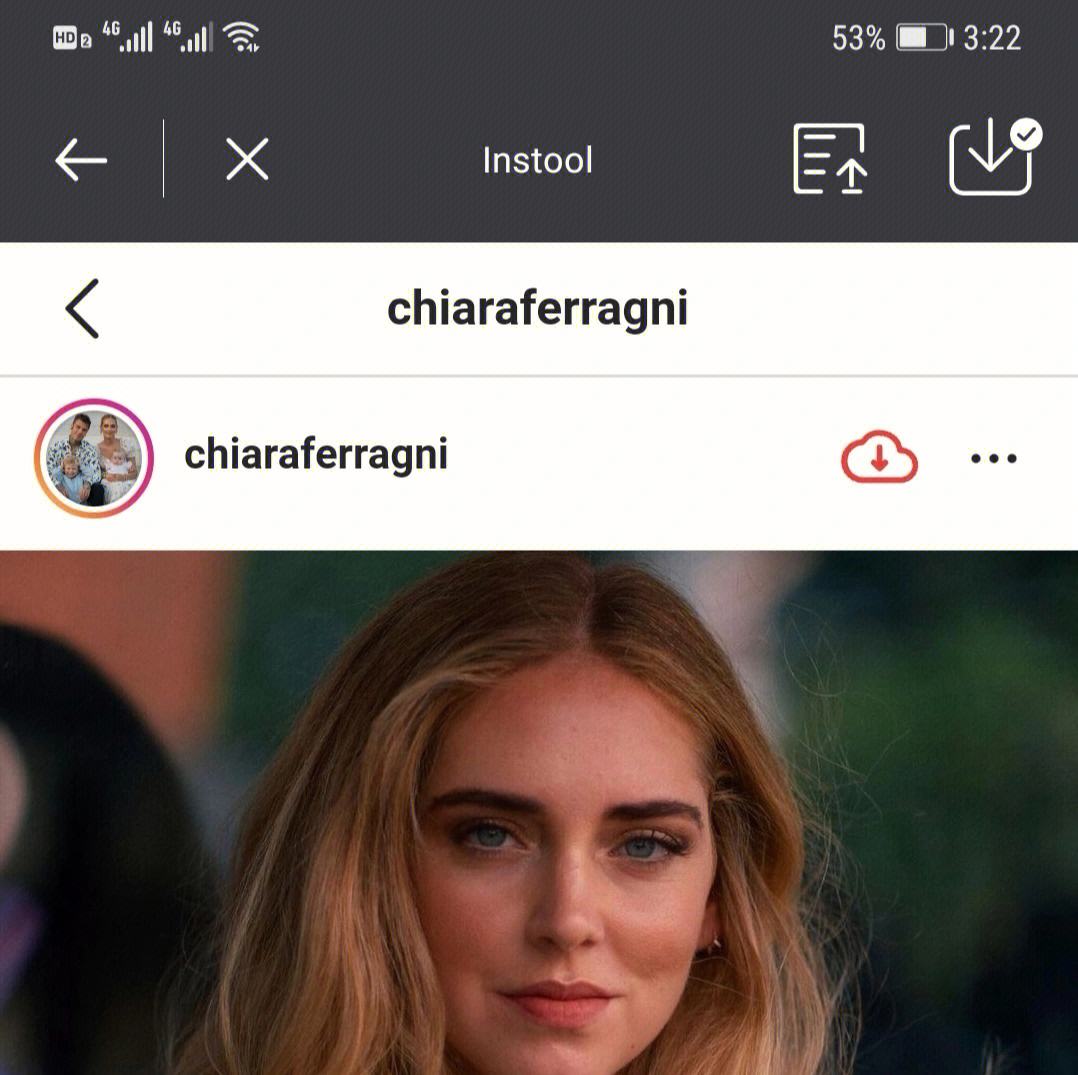Open chiaraferragni's story avatar
Image resolution: width=1078 pixels, height=1075 pixels.
tap(94, 458)
